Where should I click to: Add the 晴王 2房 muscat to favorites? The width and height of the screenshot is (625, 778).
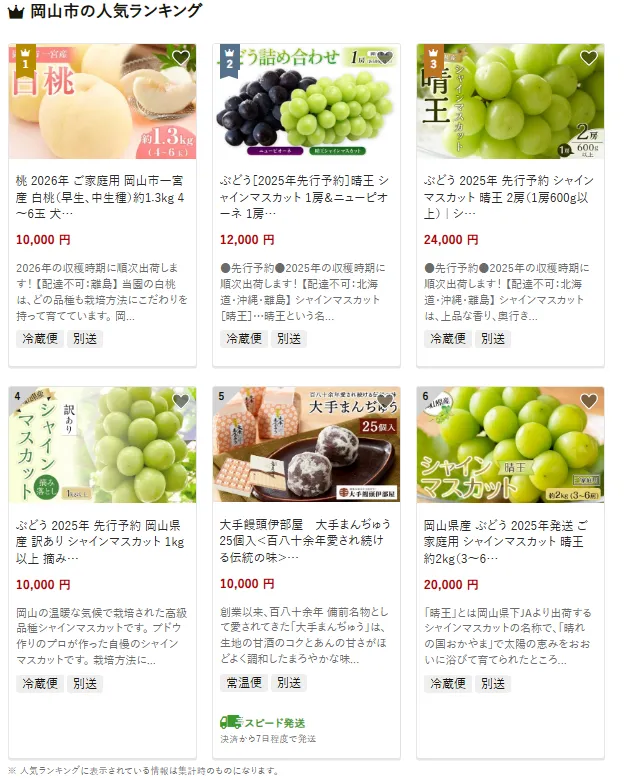click(x=588, y=58)
